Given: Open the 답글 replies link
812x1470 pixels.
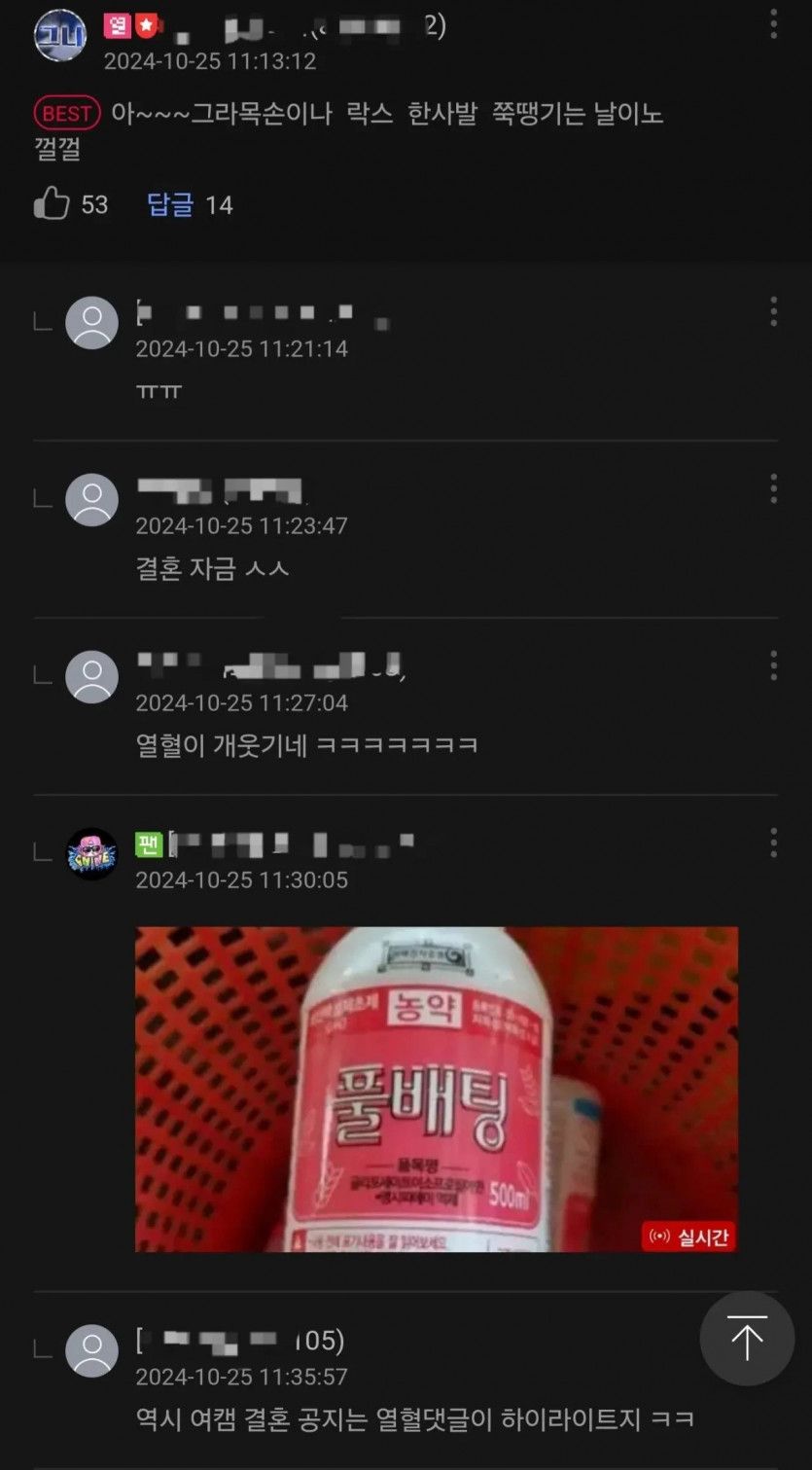Looking at the screenshot, I should coord(170,204).
